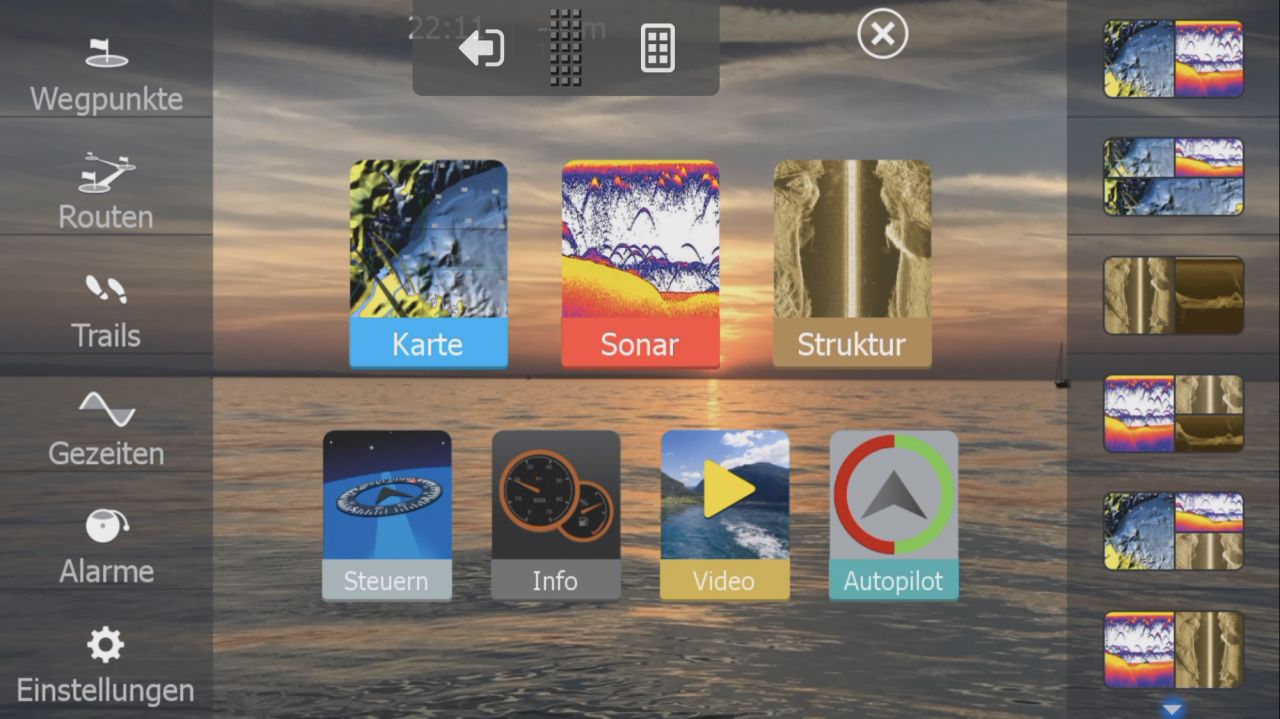1280x719 pixels.
Task: Go to Routen
Action: click(x=106, y=193)
